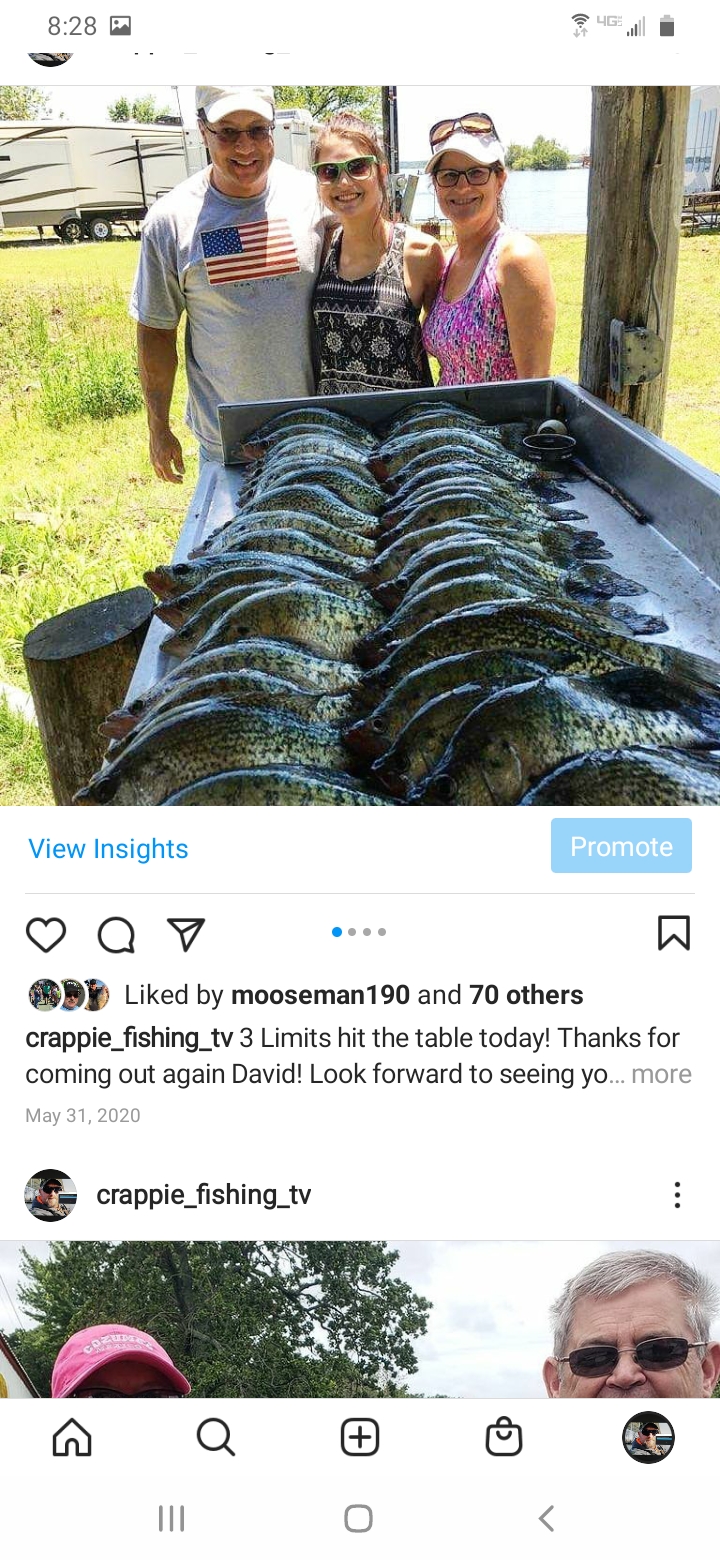
Task: Bookmark the 3 Limits post
Action: [x=673, y=933]
